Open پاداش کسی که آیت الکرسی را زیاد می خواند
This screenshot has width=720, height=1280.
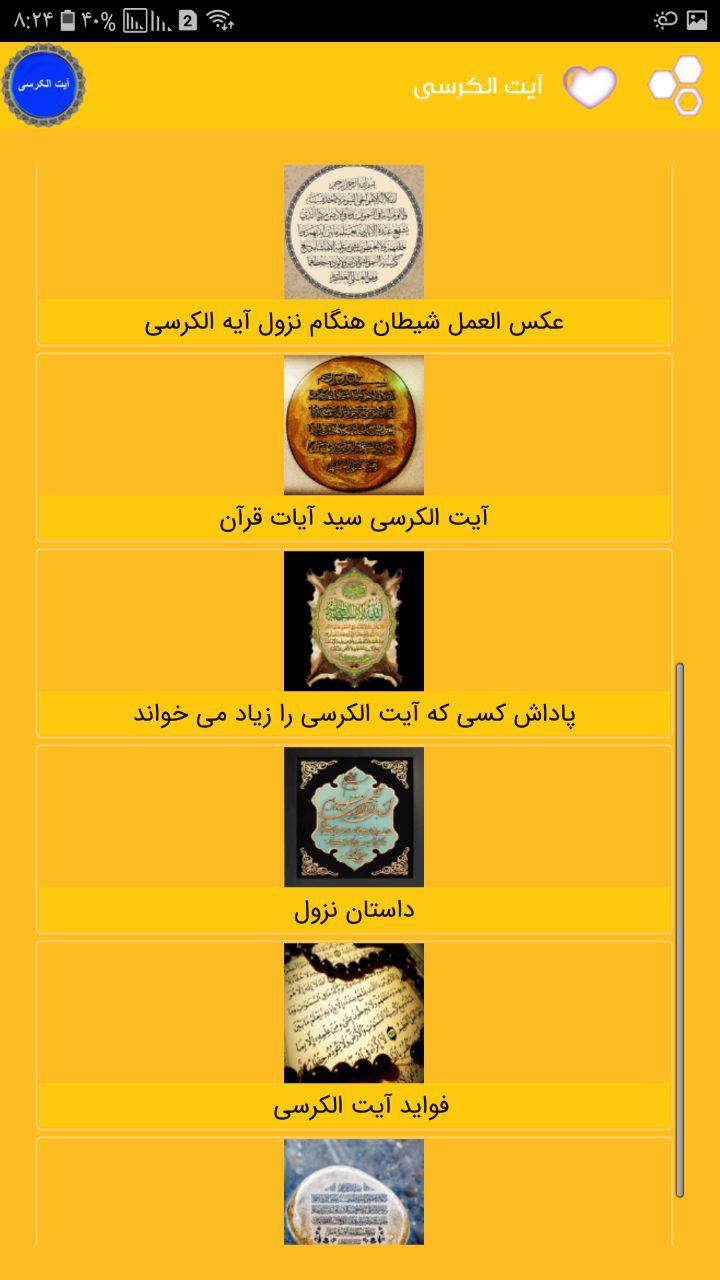[x=354, y=644]
